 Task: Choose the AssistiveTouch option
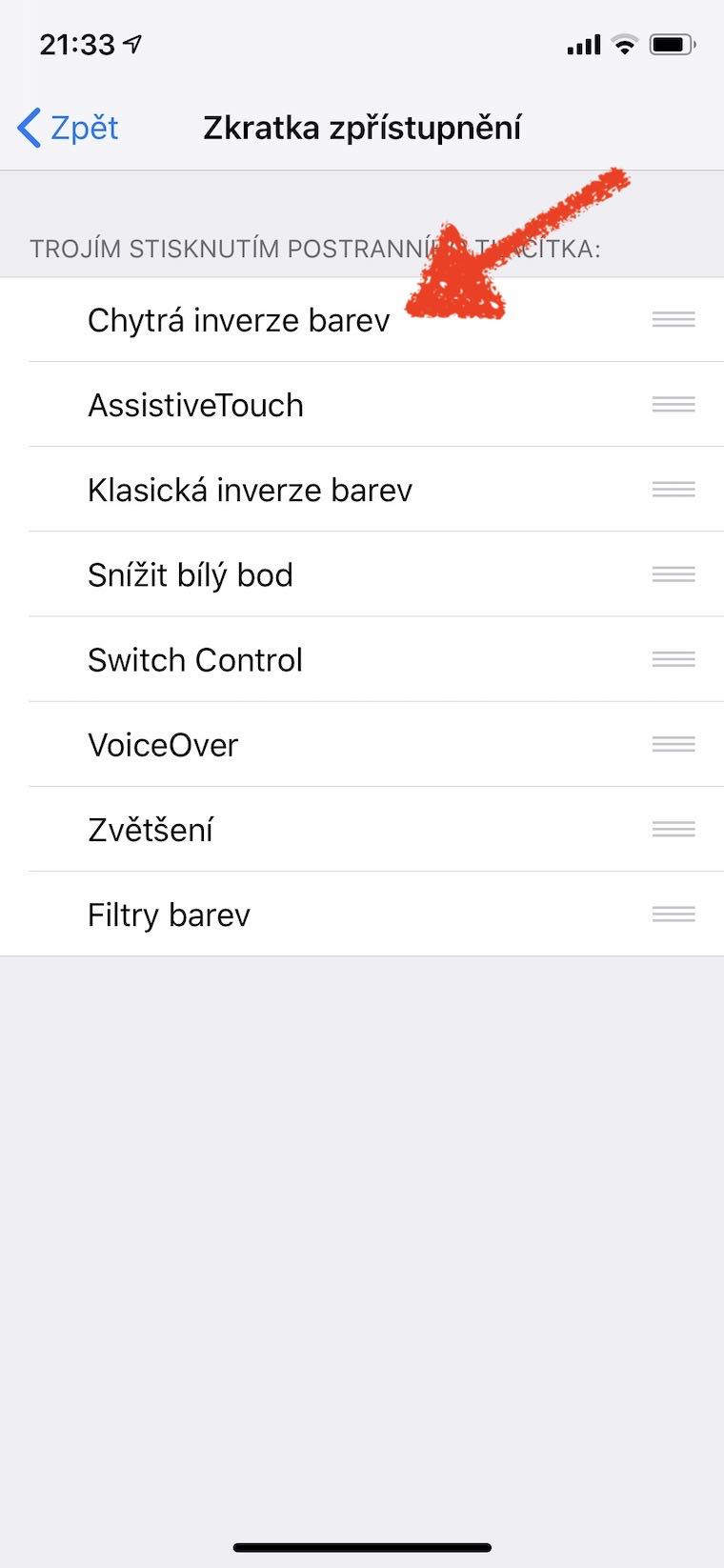point(196,405)
